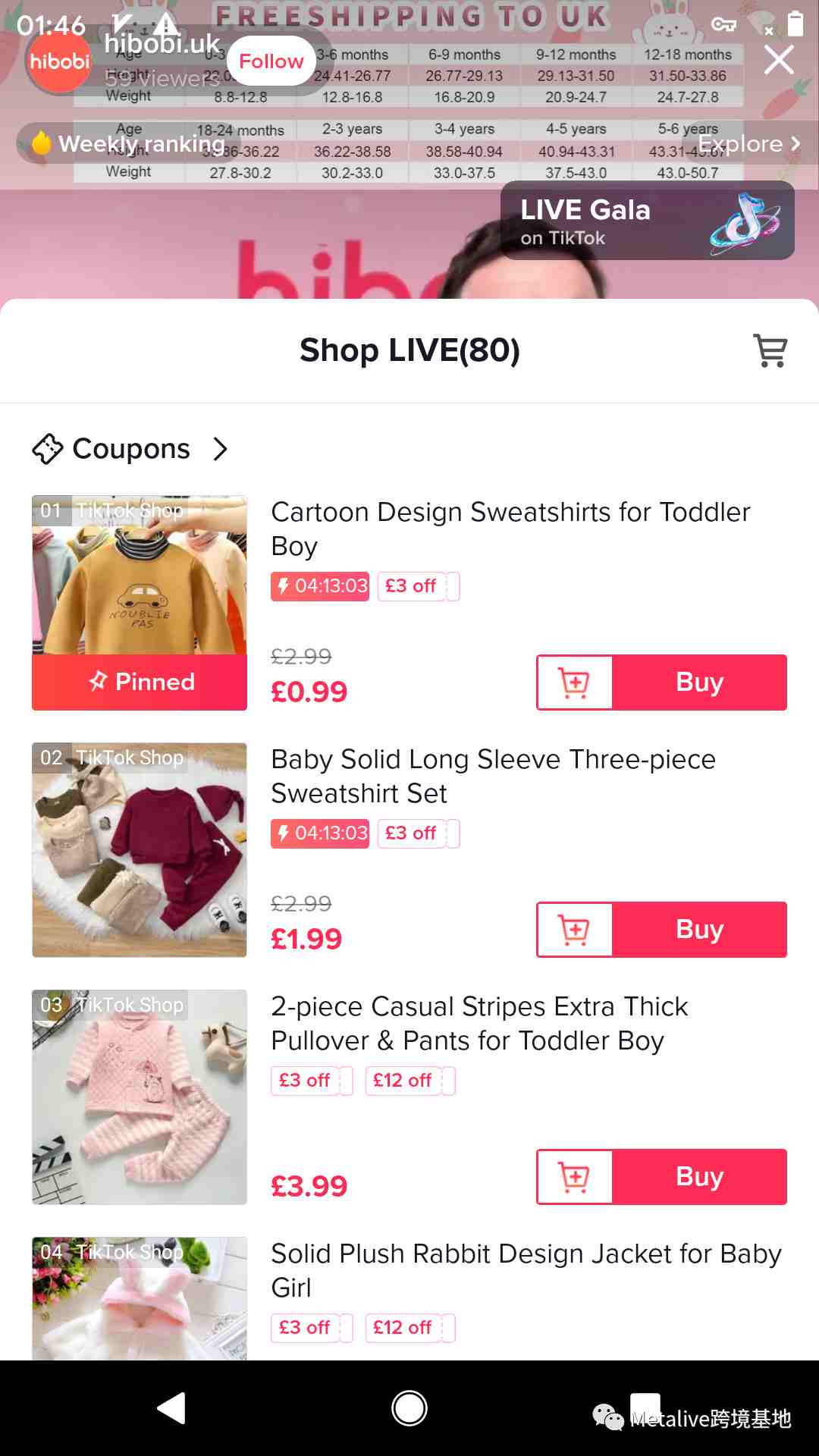Close the live stream
The height and width of the screenshot is (1456, 819).
point(779,60)
